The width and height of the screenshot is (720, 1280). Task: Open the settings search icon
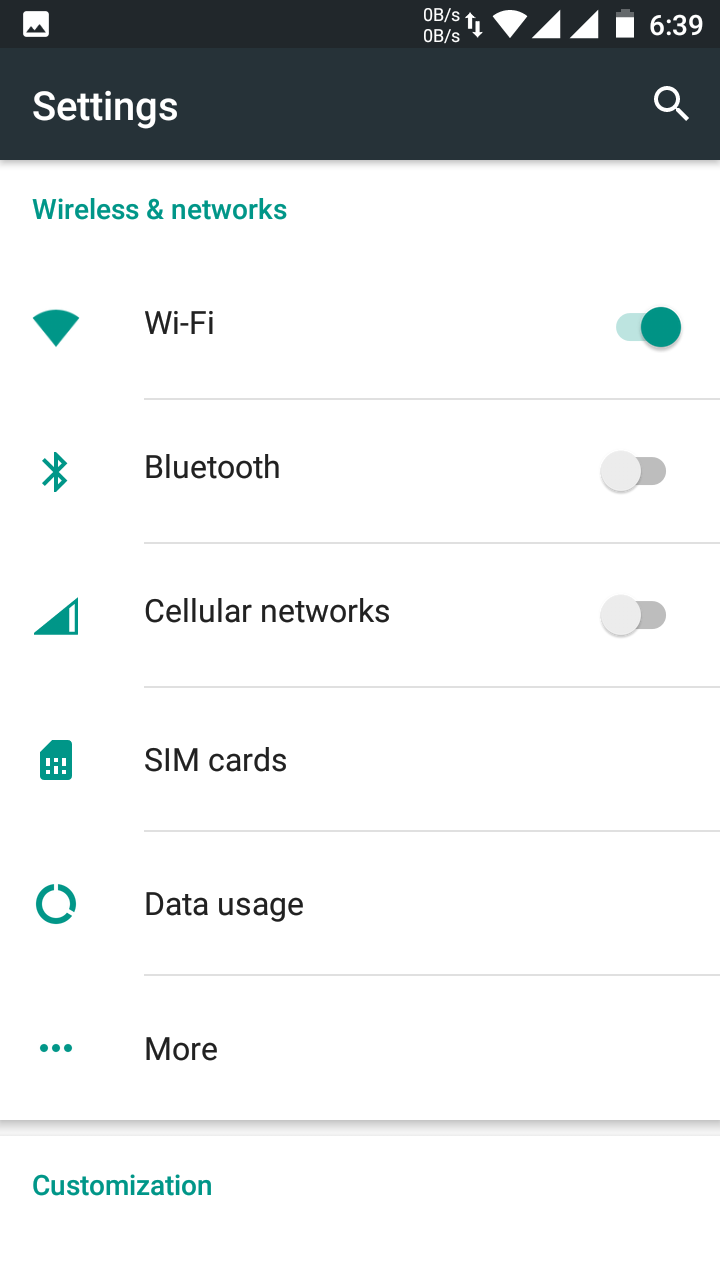tap(671, 104)
